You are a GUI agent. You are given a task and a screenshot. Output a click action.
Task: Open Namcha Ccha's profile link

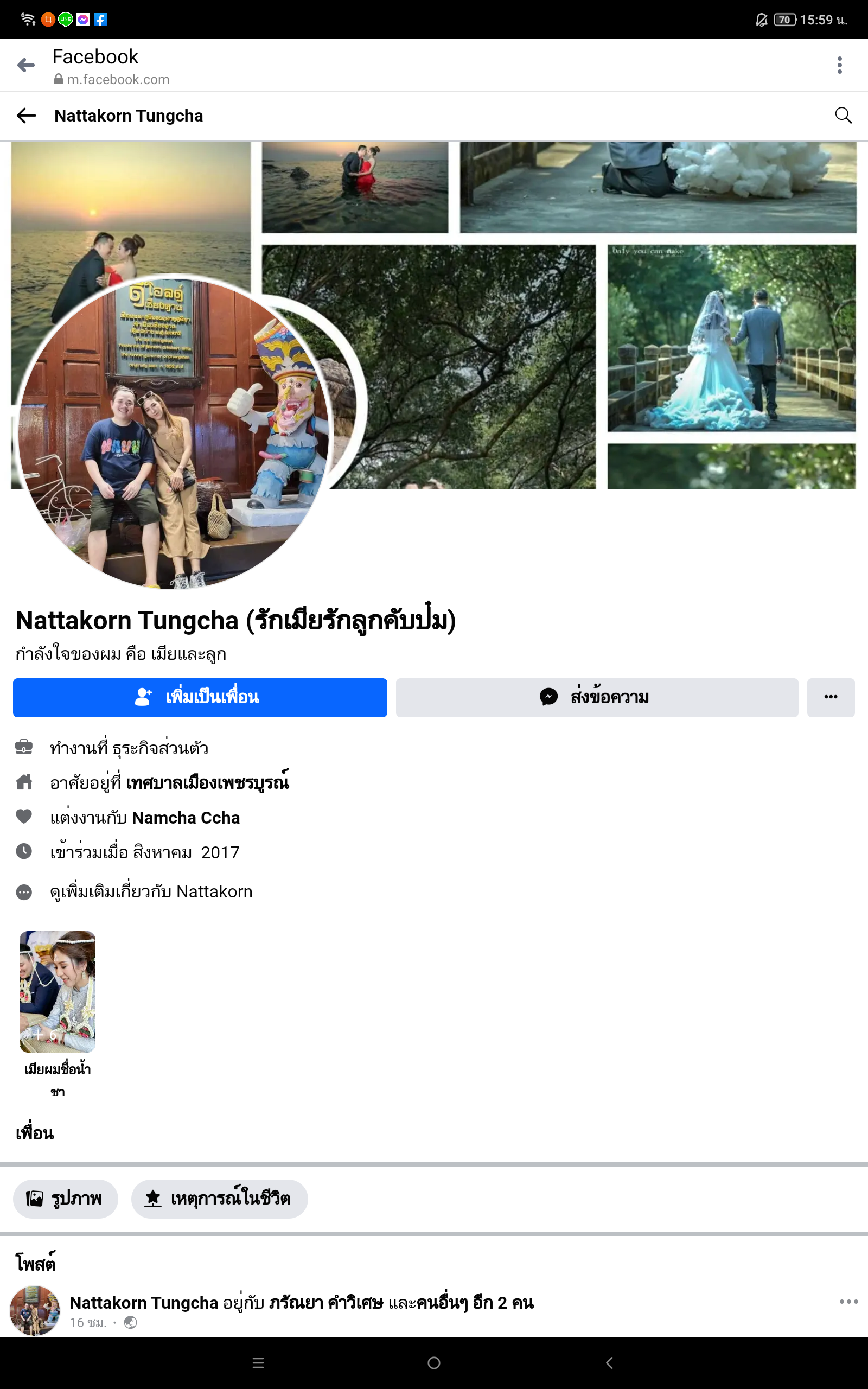(186, 817)
